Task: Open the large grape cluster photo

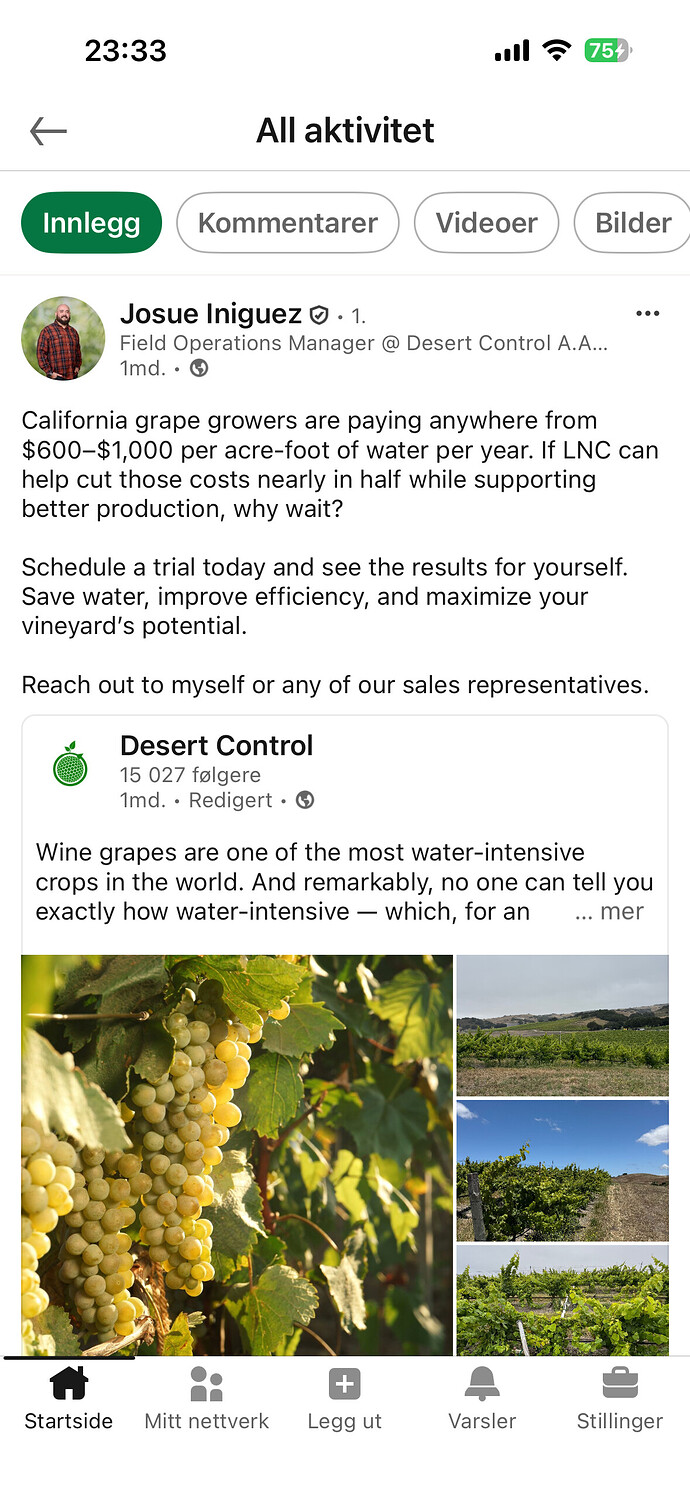Action: (x=237, y=1155)
